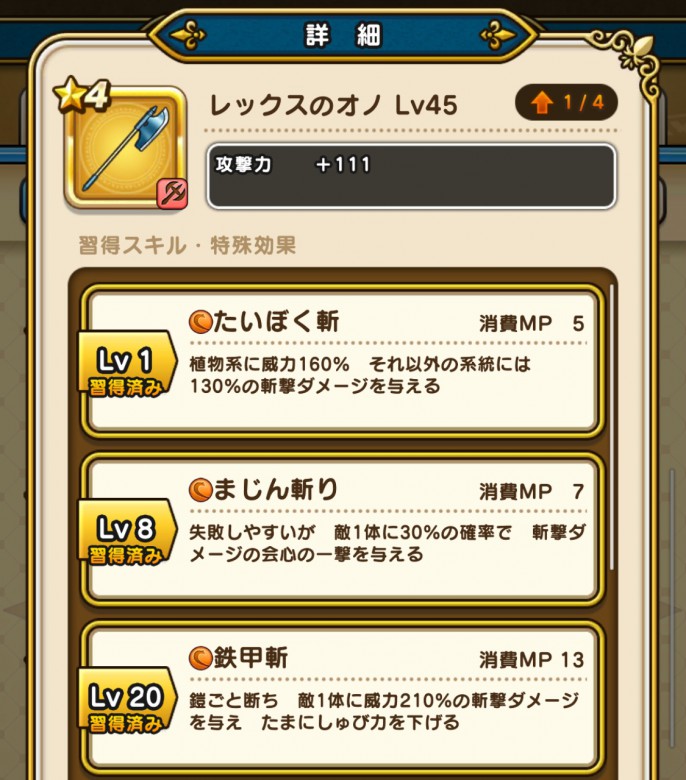Select the まじん斬り skill card
This screenshot has width=686, height=780.
pyautogui.click(x=342, y=528)
